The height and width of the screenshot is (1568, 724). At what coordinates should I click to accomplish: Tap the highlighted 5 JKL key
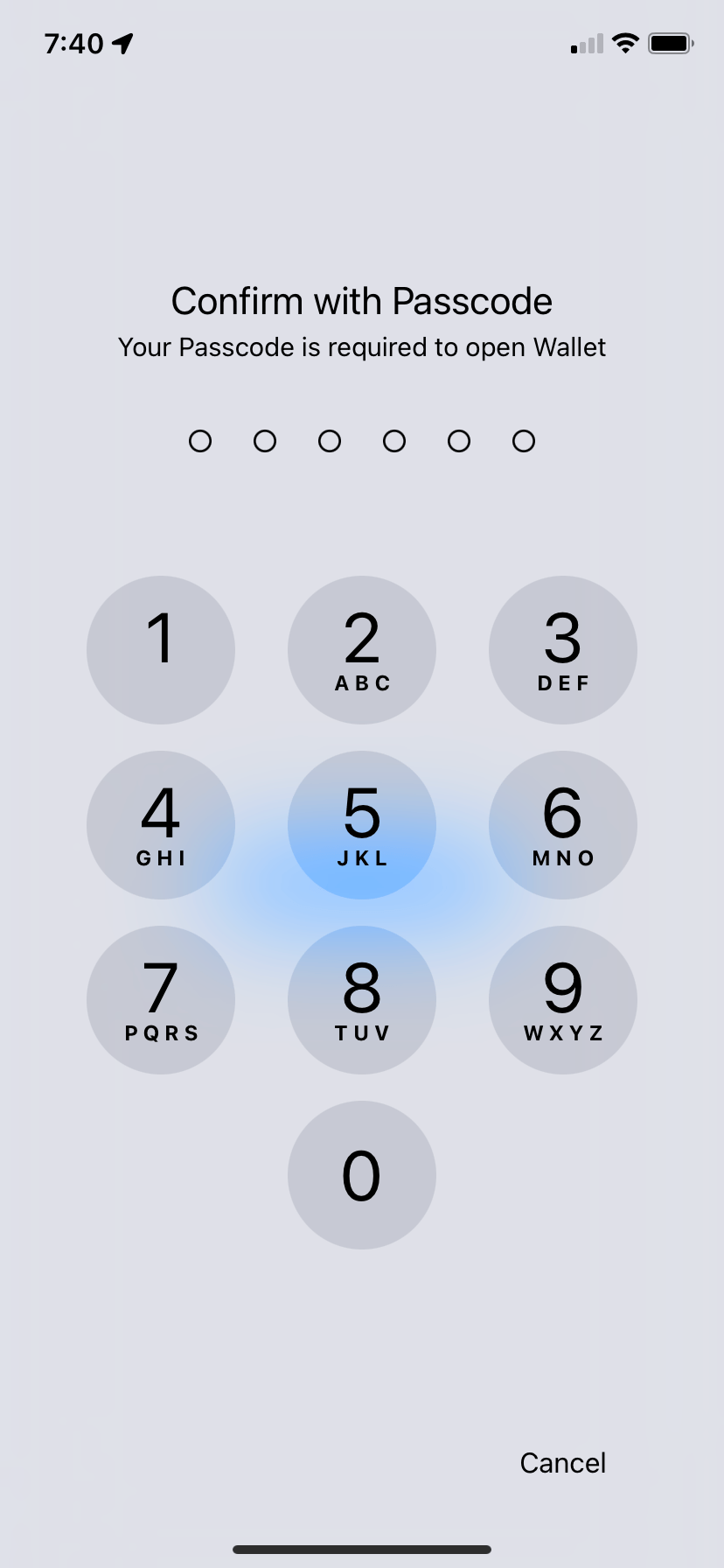(x=362, y=824)
